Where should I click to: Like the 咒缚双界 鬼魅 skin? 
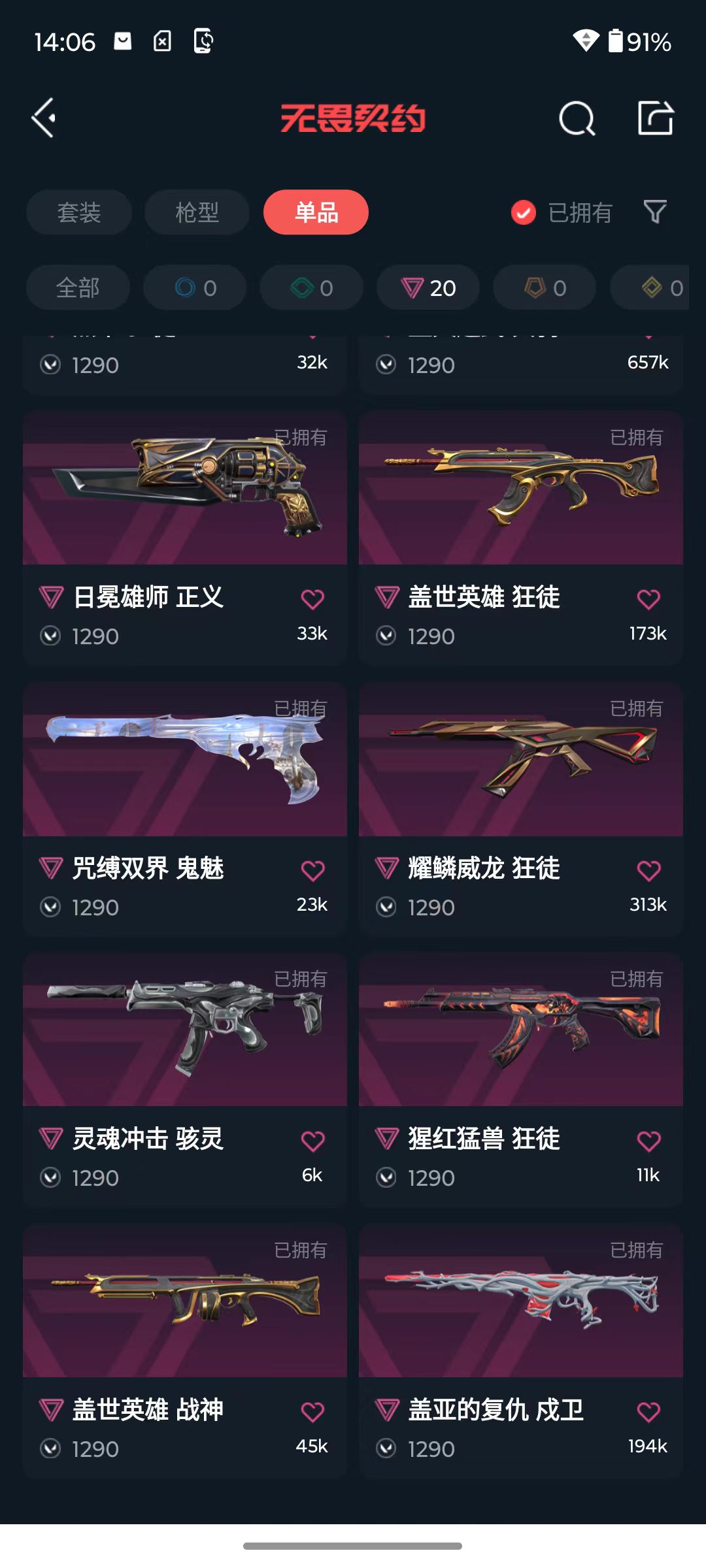(312, 870)
